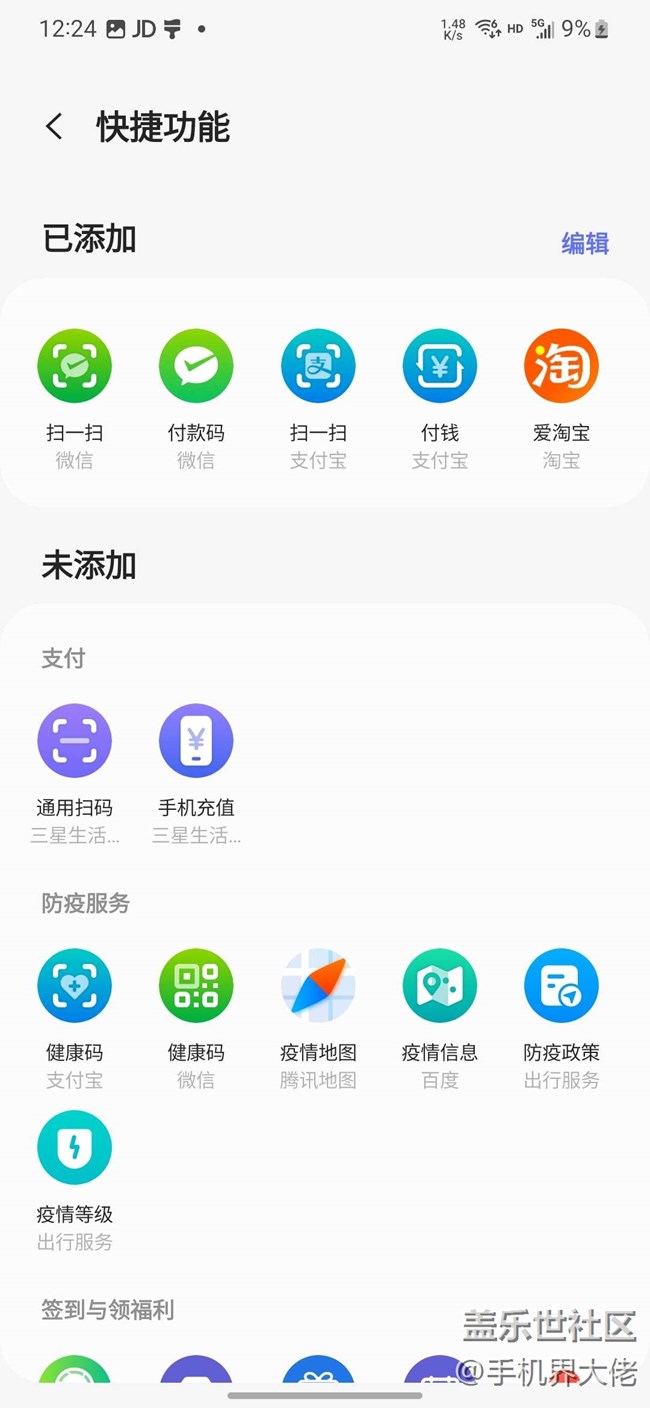Tap 编辑 to edit added shortcuts

click(585, 243)
